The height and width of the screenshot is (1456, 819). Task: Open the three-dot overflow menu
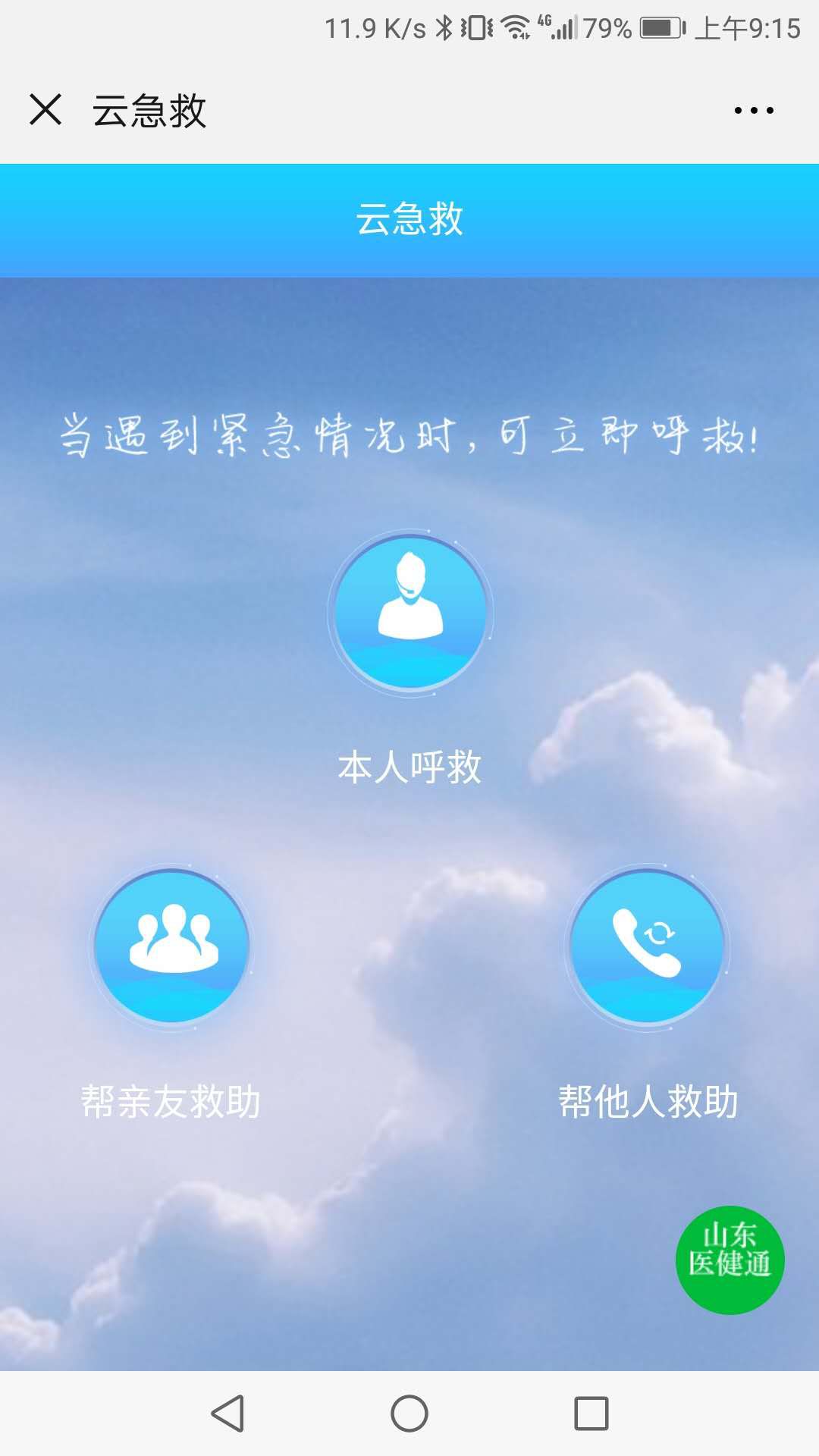(x=754, y=111)
